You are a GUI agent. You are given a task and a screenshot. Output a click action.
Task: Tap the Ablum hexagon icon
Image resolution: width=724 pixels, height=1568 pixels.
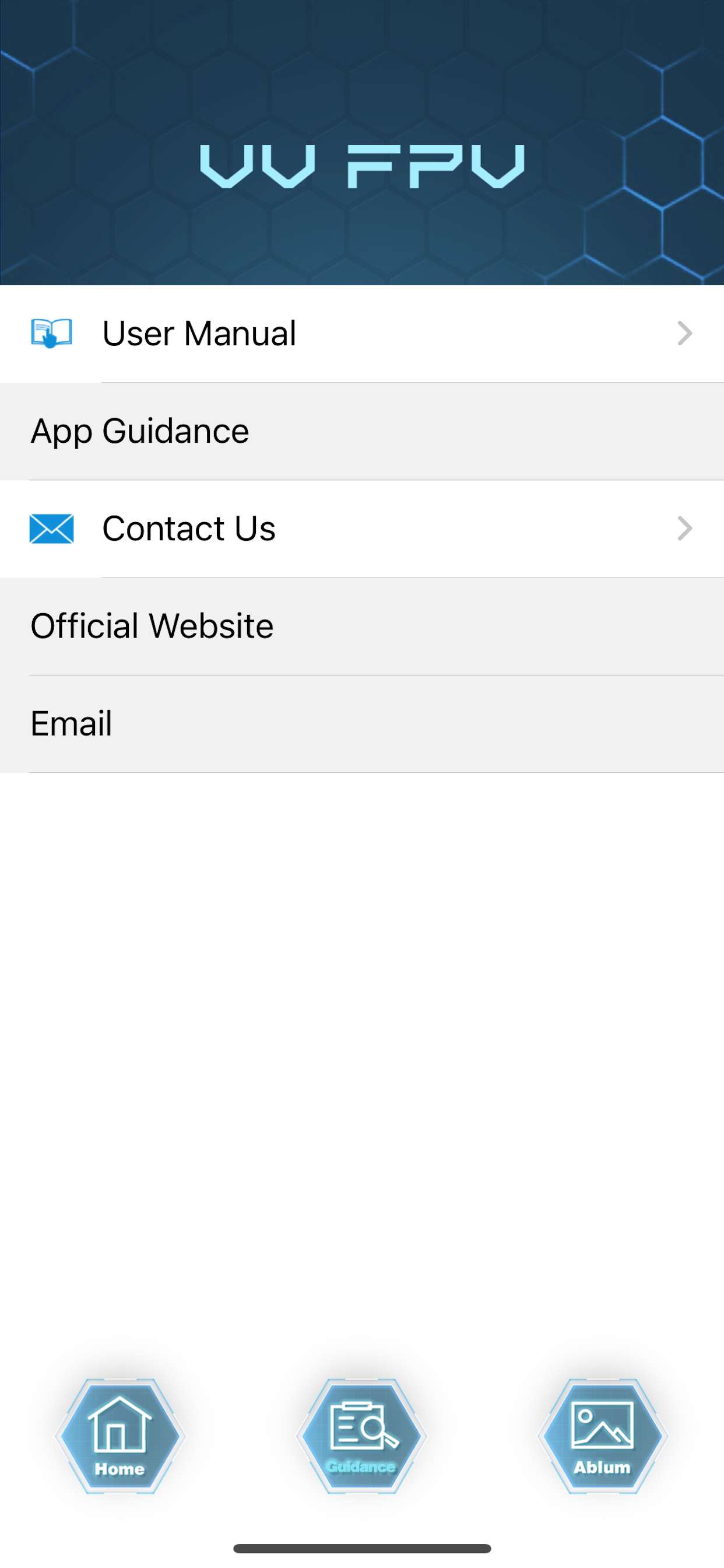tap(603, 1437)
